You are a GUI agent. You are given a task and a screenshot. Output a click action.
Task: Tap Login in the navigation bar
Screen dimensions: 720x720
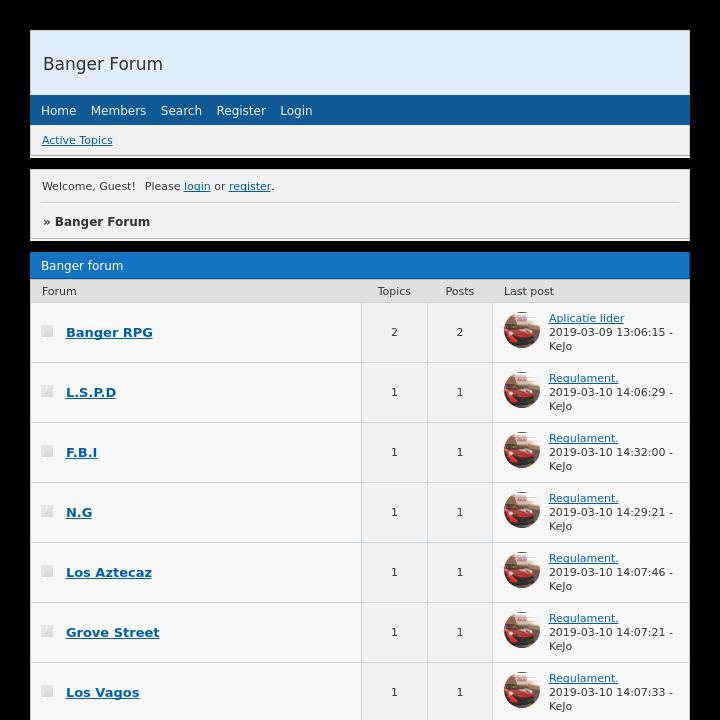[x=296, y=111]
